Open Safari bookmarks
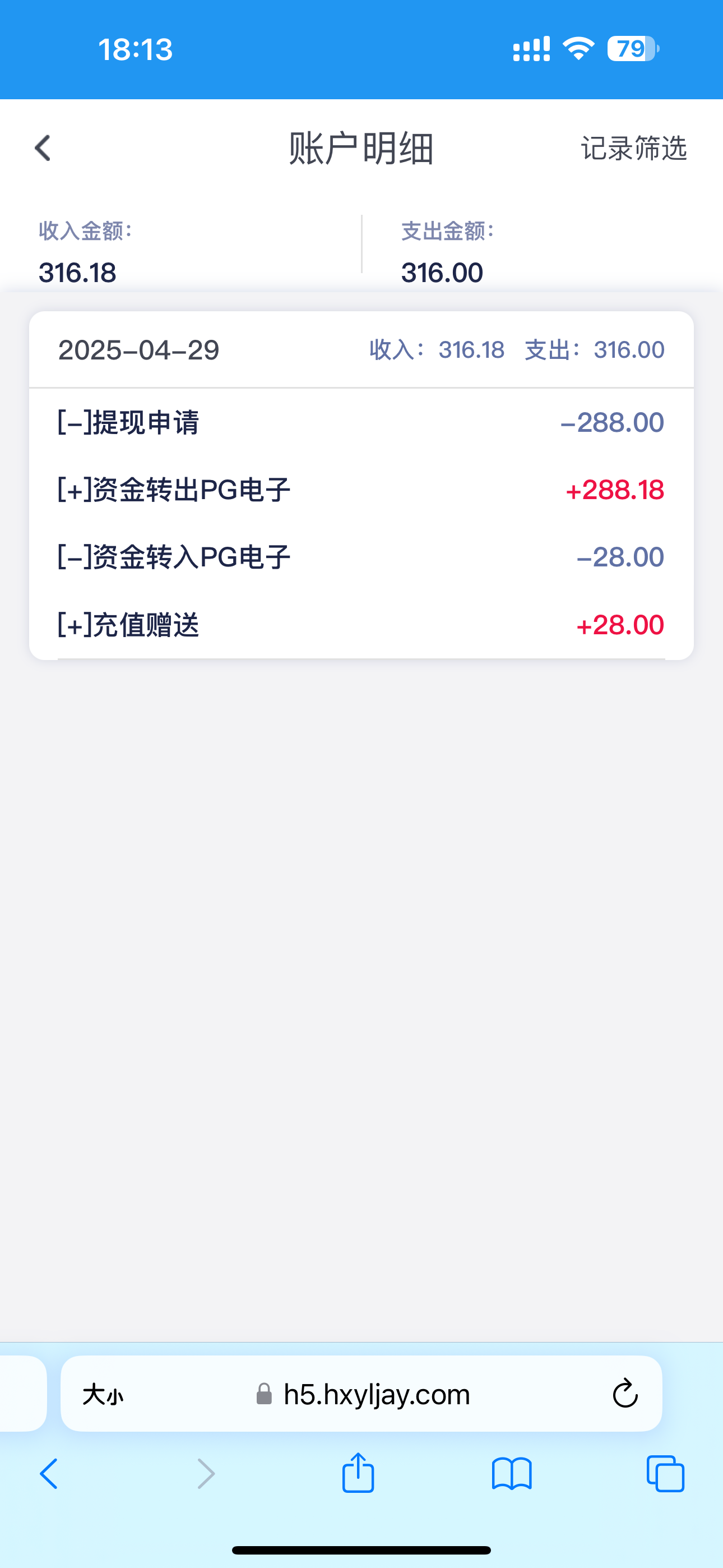 coord(512,1474)
